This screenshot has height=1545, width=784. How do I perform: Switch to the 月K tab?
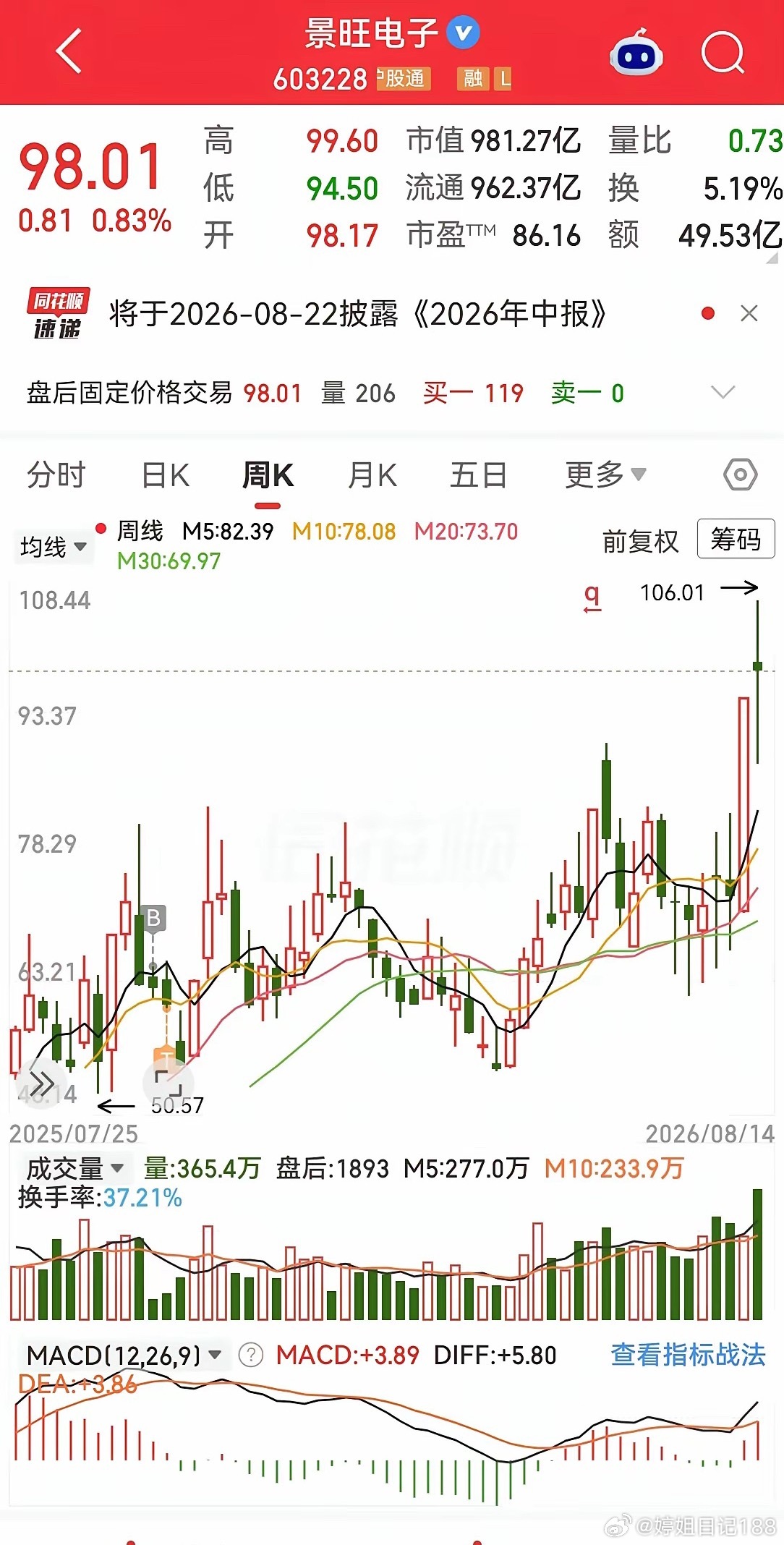372,476
